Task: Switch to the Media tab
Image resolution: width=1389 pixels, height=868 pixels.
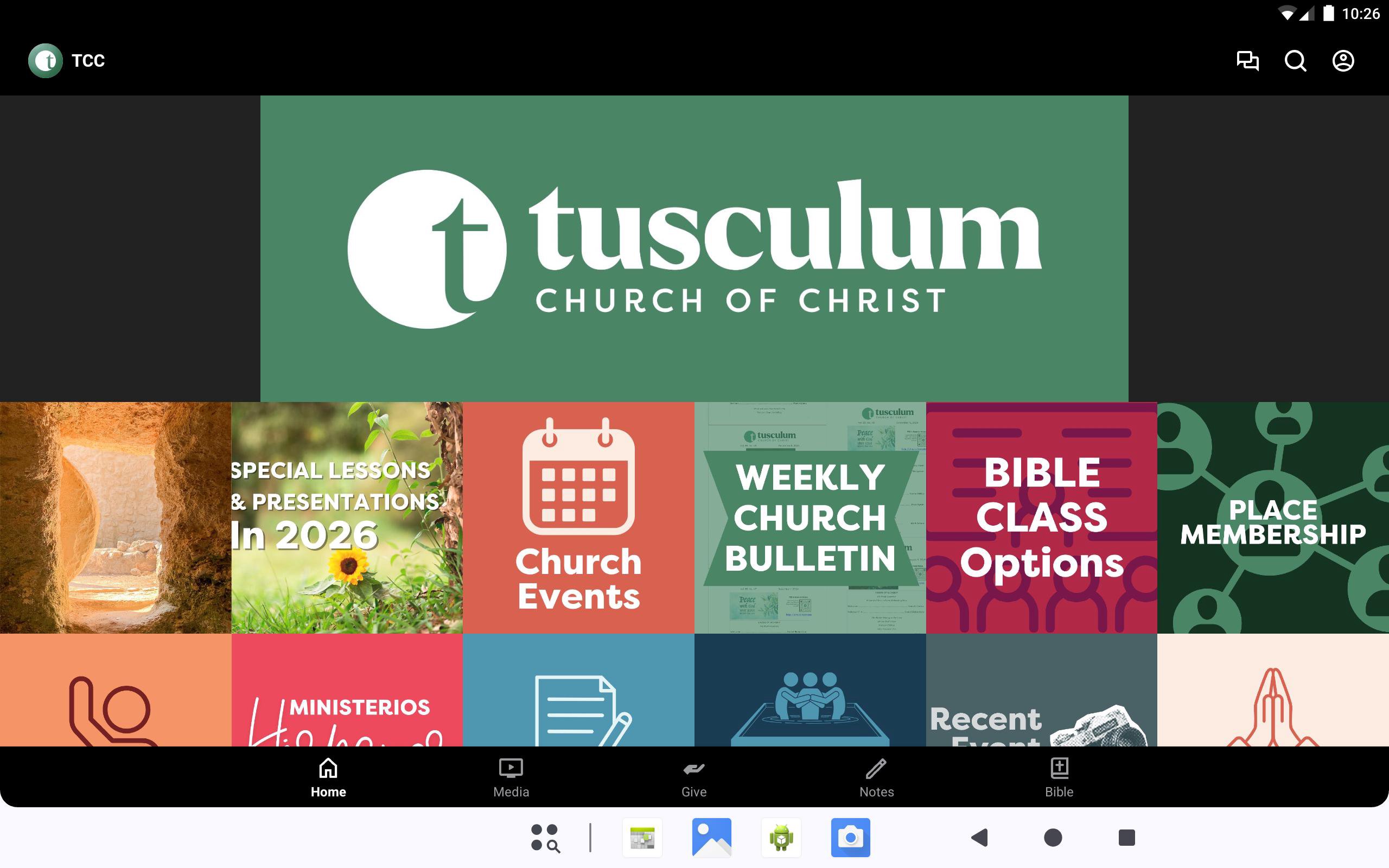Action: (511, 778)
